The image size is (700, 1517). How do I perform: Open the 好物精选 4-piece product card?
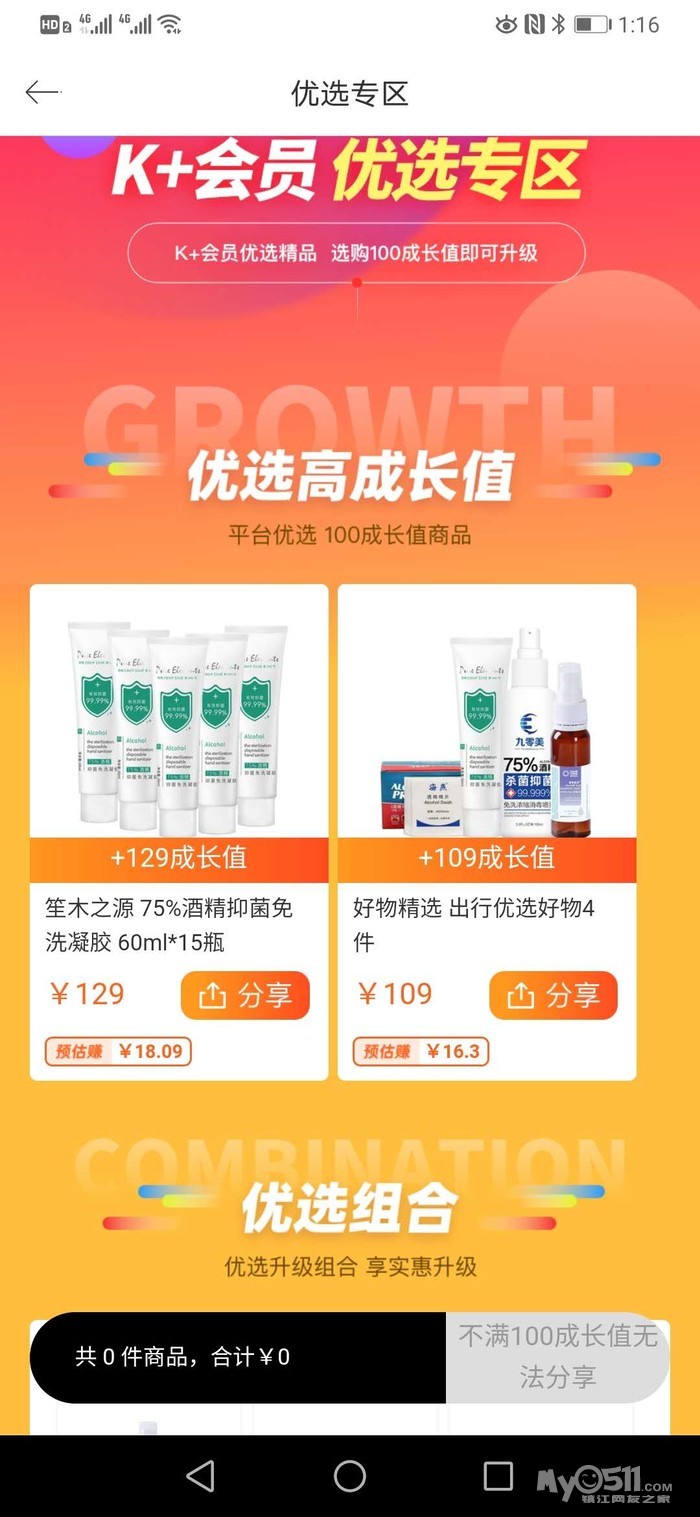point(487,832)
